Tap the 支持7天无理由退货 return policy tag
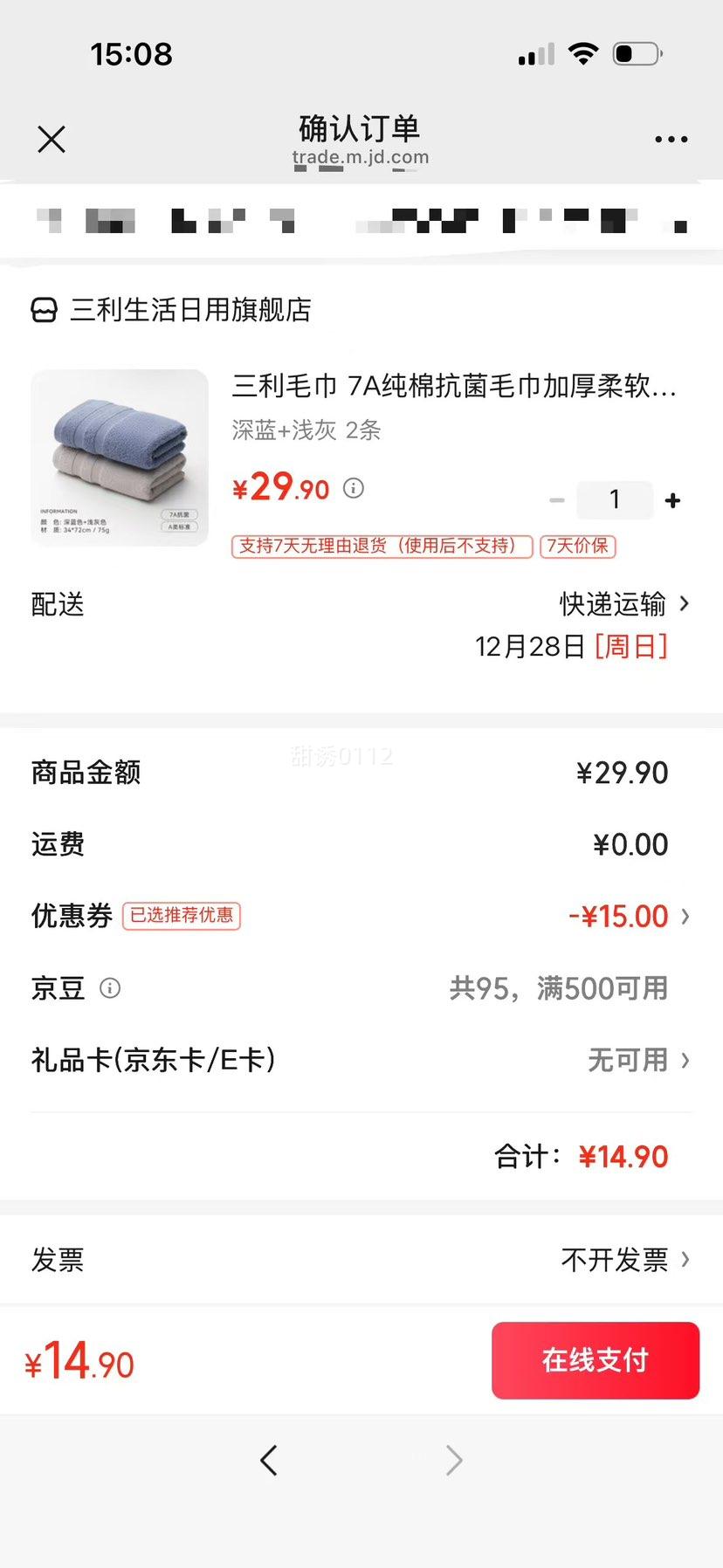 (x=382, y=547)
